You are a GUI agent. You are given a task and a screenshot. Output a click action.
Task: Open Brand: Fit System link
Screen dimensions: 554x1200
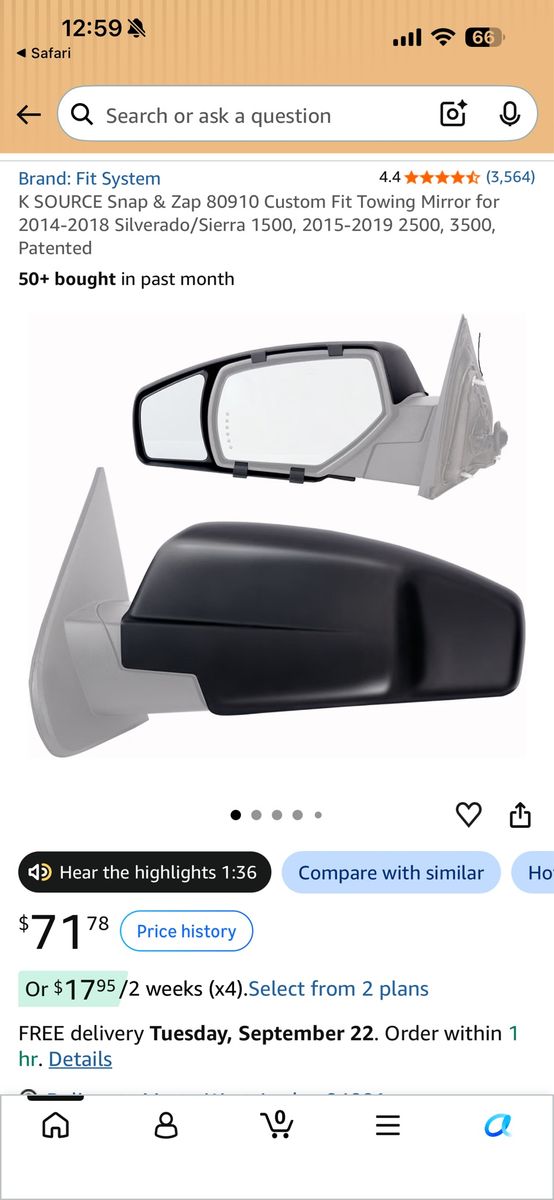coord(89,178)
